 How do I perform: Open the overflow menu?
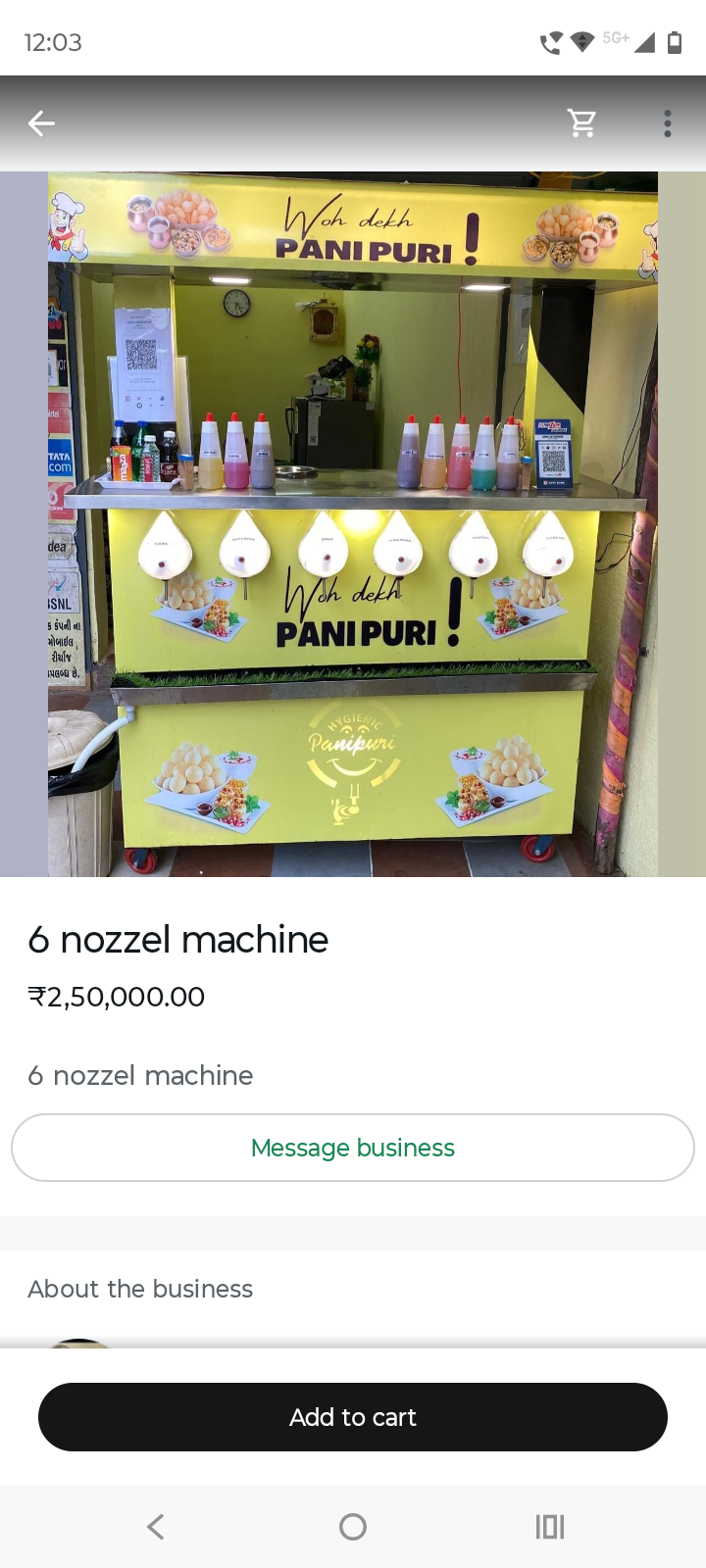tap(668, 123)
